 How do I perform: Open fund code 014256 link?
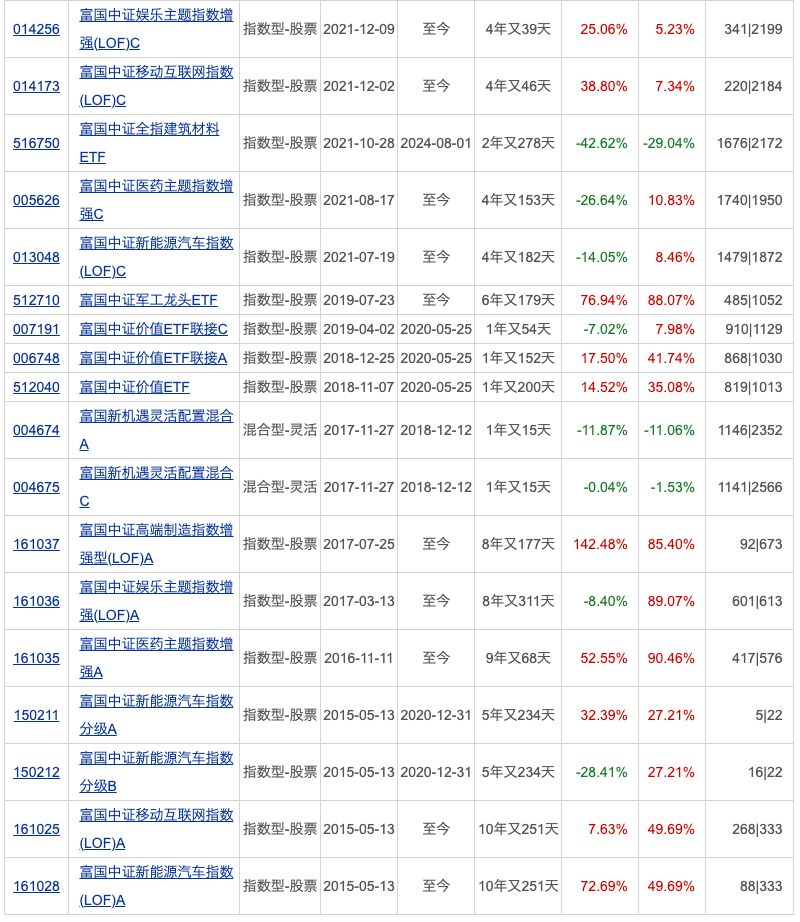36,30
